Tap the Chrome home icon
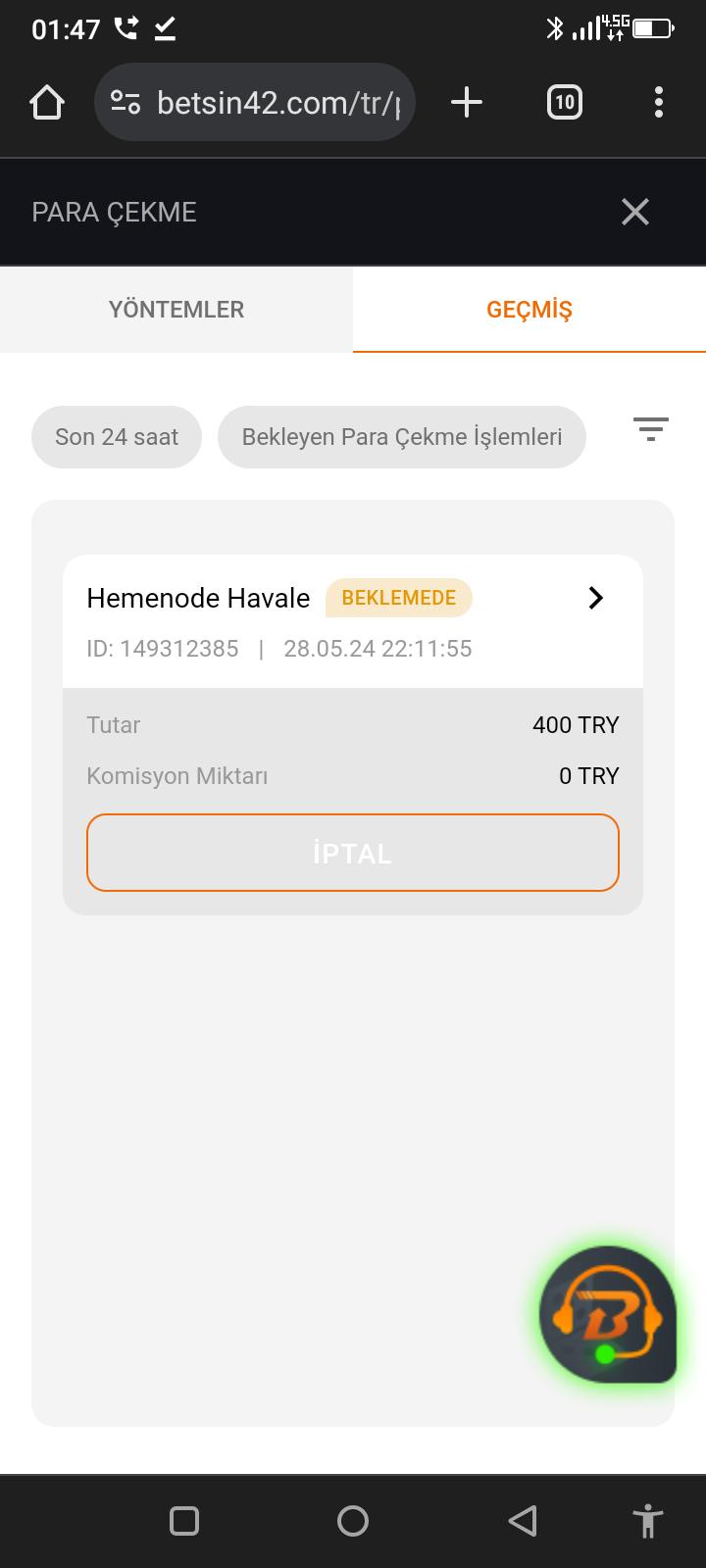The width and height of the screenshot is (706, 1568). coord(46,101)
